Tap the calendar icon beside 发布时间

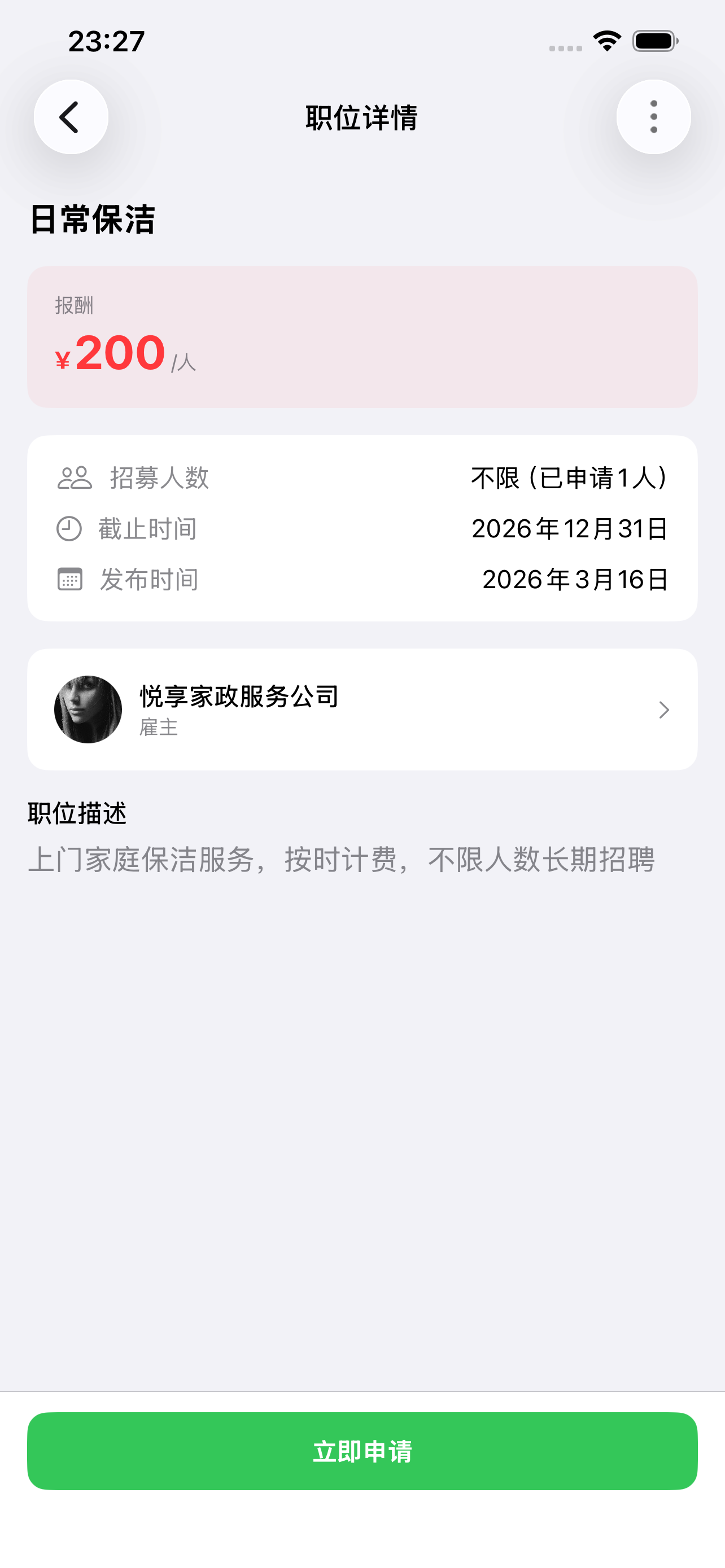[69, 580]
